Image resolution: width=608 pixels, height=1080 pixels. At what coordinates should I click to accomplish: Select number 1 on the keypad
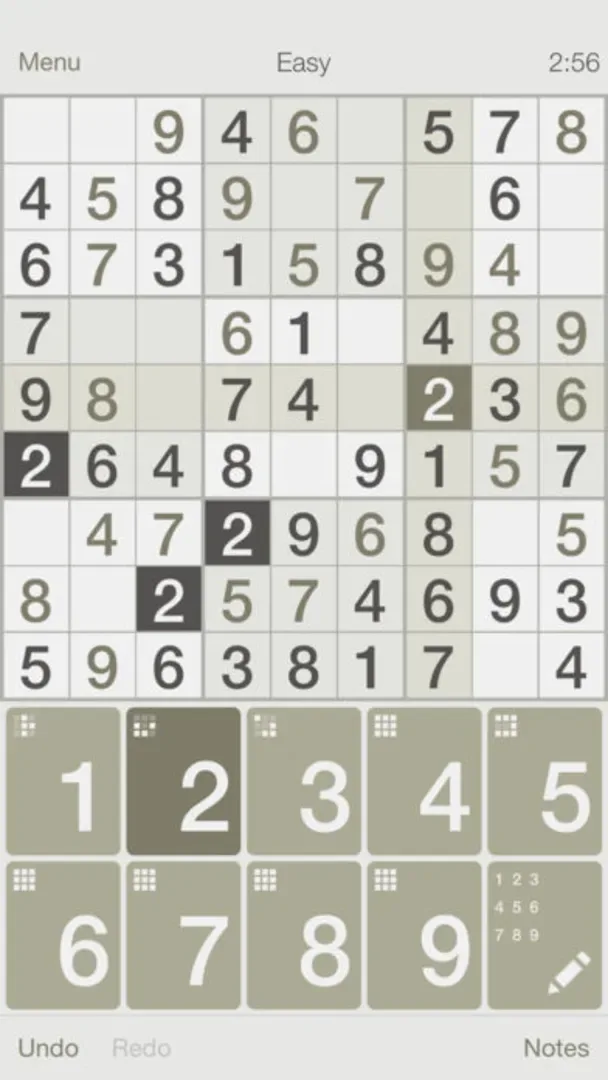[x=64, y=782]
